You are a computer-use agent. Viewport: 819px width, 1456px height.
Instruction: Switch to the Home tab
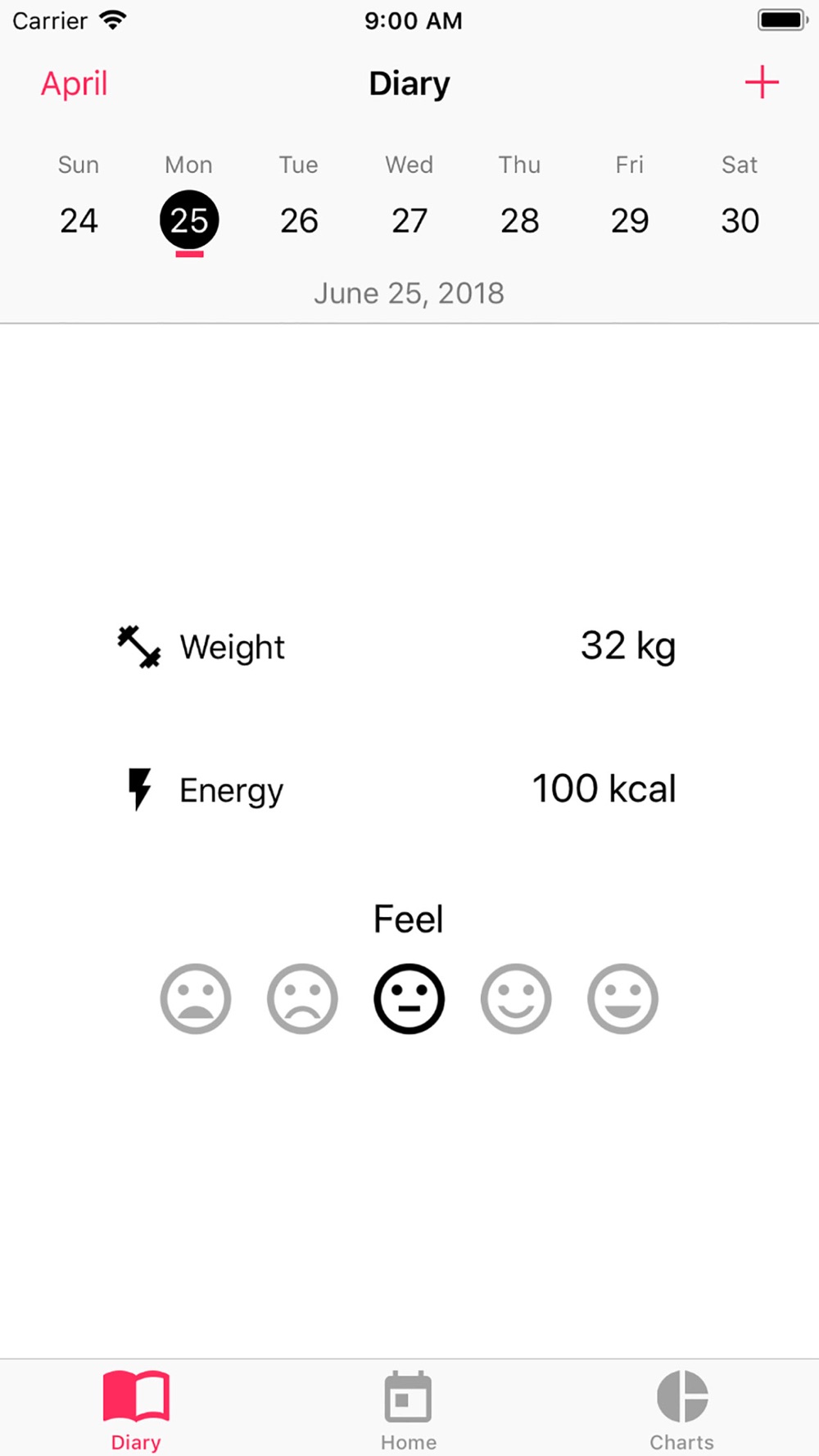click(409, 1410)
